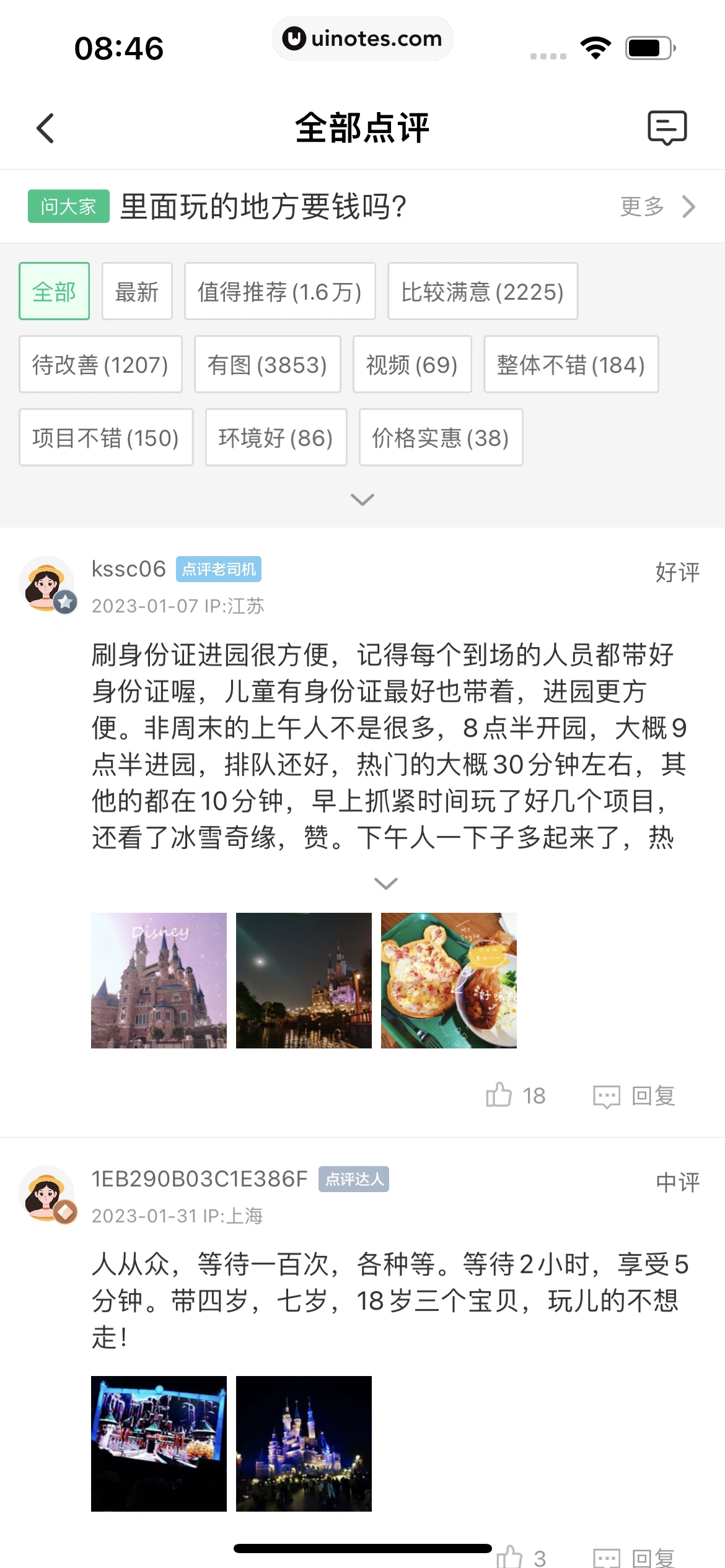
Task: Select the 比较满意 (2225) category
Action: tap(483, 291)
